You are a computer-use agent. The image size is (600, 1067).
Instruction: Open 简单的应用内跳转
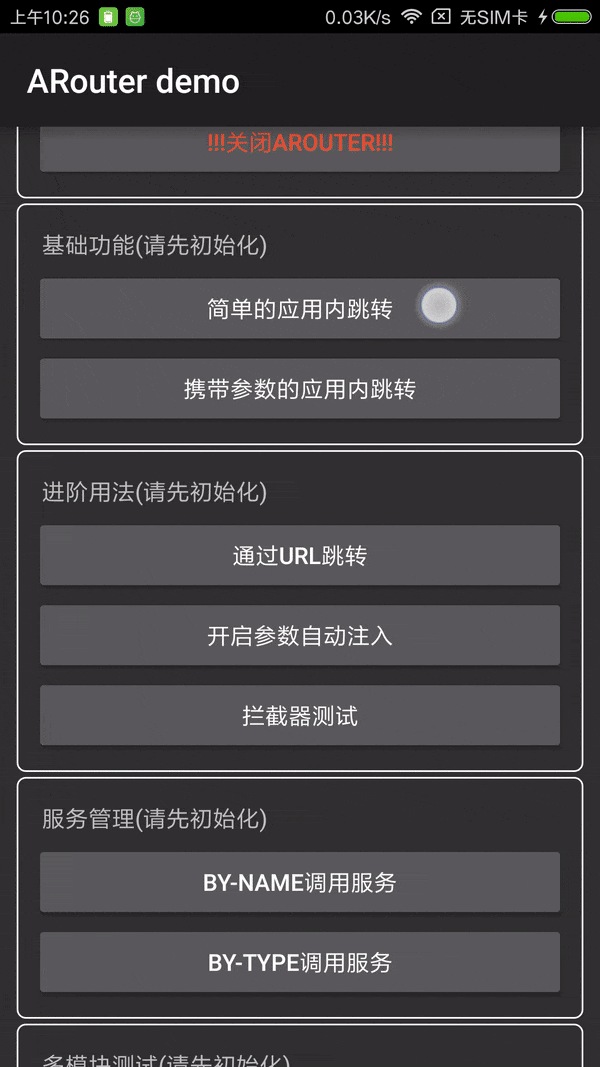[300, 308]
